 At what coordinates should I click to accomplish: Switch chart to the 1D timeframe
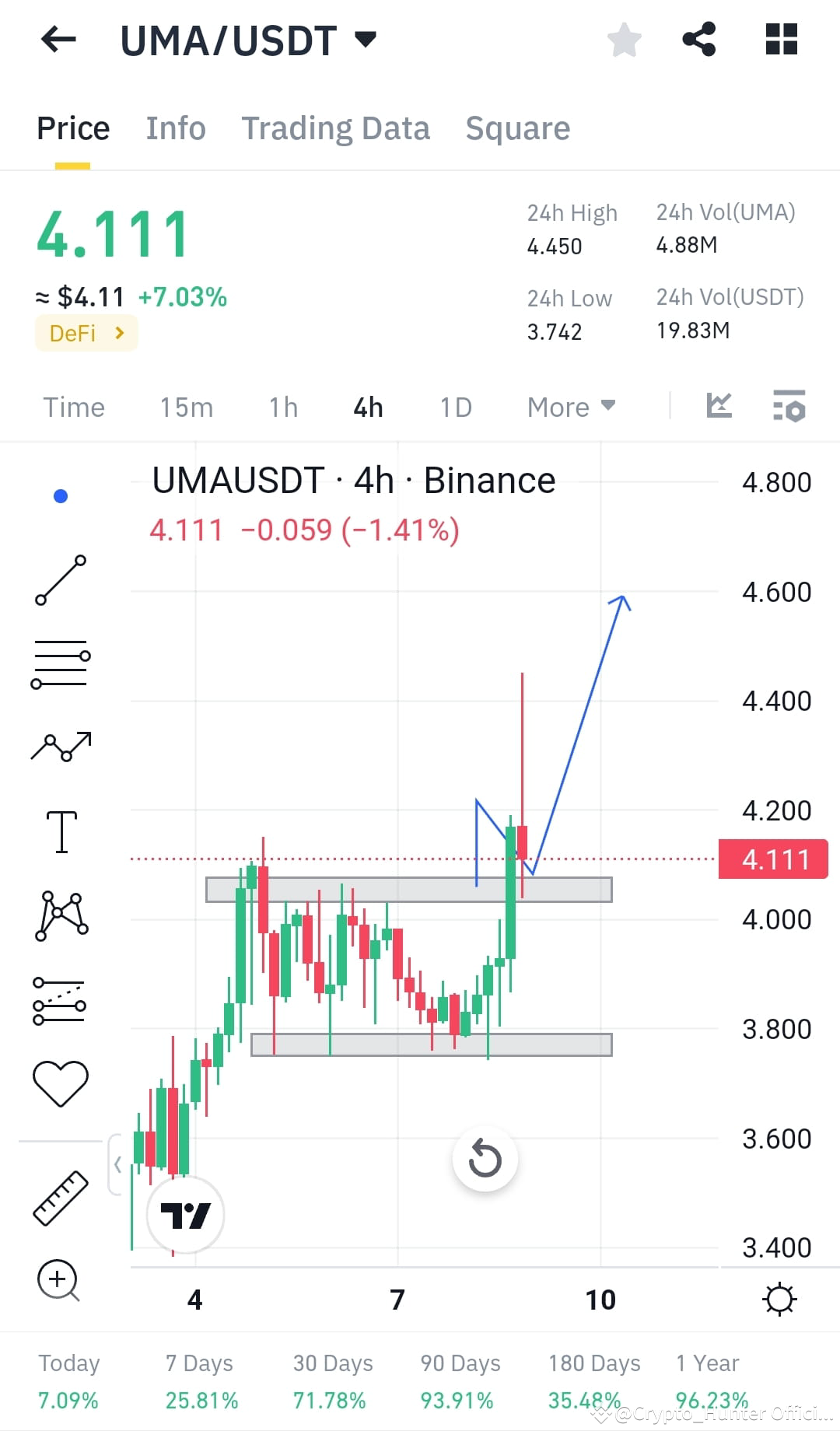point(456,407)
